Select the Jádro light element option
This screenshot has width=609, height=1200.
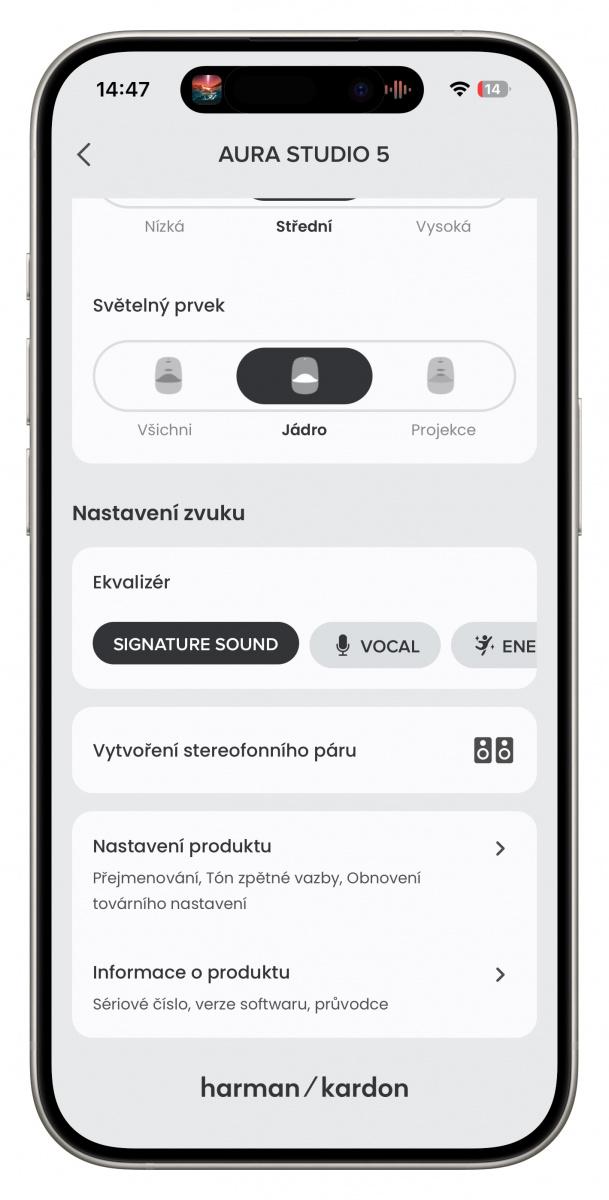pos(304,377)
